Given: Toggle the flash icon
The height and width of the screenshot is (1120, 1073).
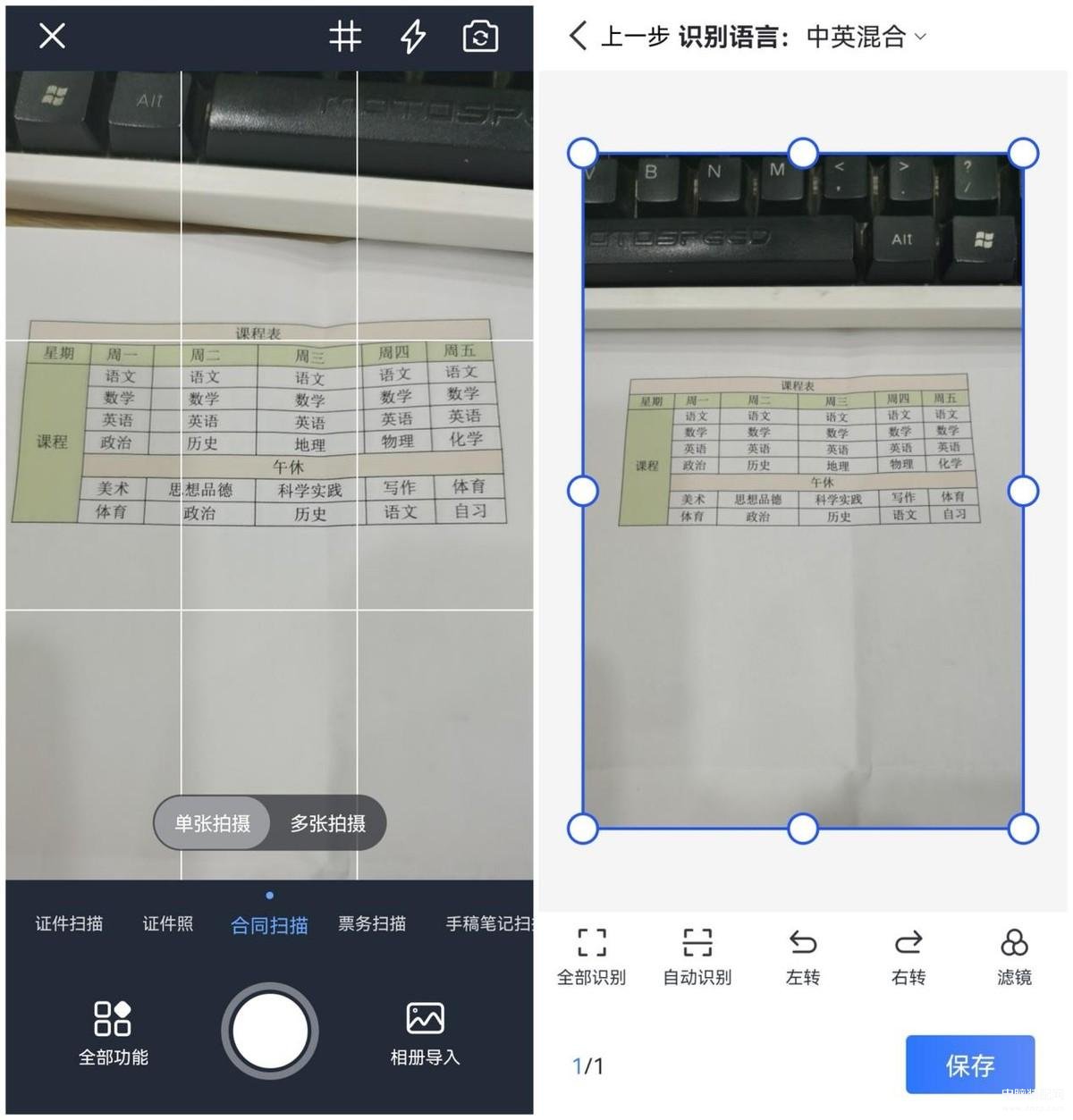Looking at the screenshot, I should click(x=412, y=37).
